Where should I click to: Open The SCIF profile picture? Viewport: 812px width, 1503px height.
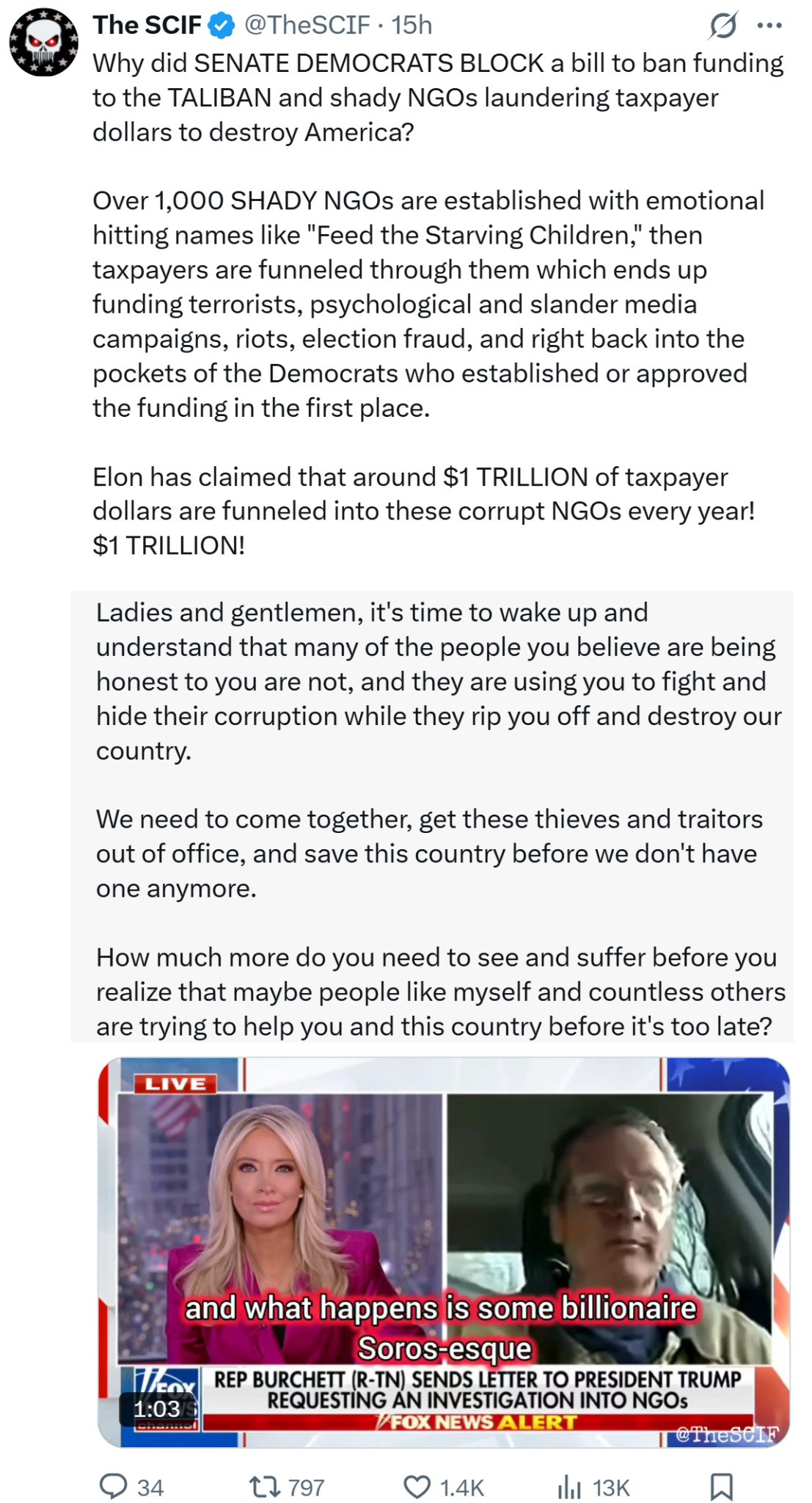click(x=43, y=42)
